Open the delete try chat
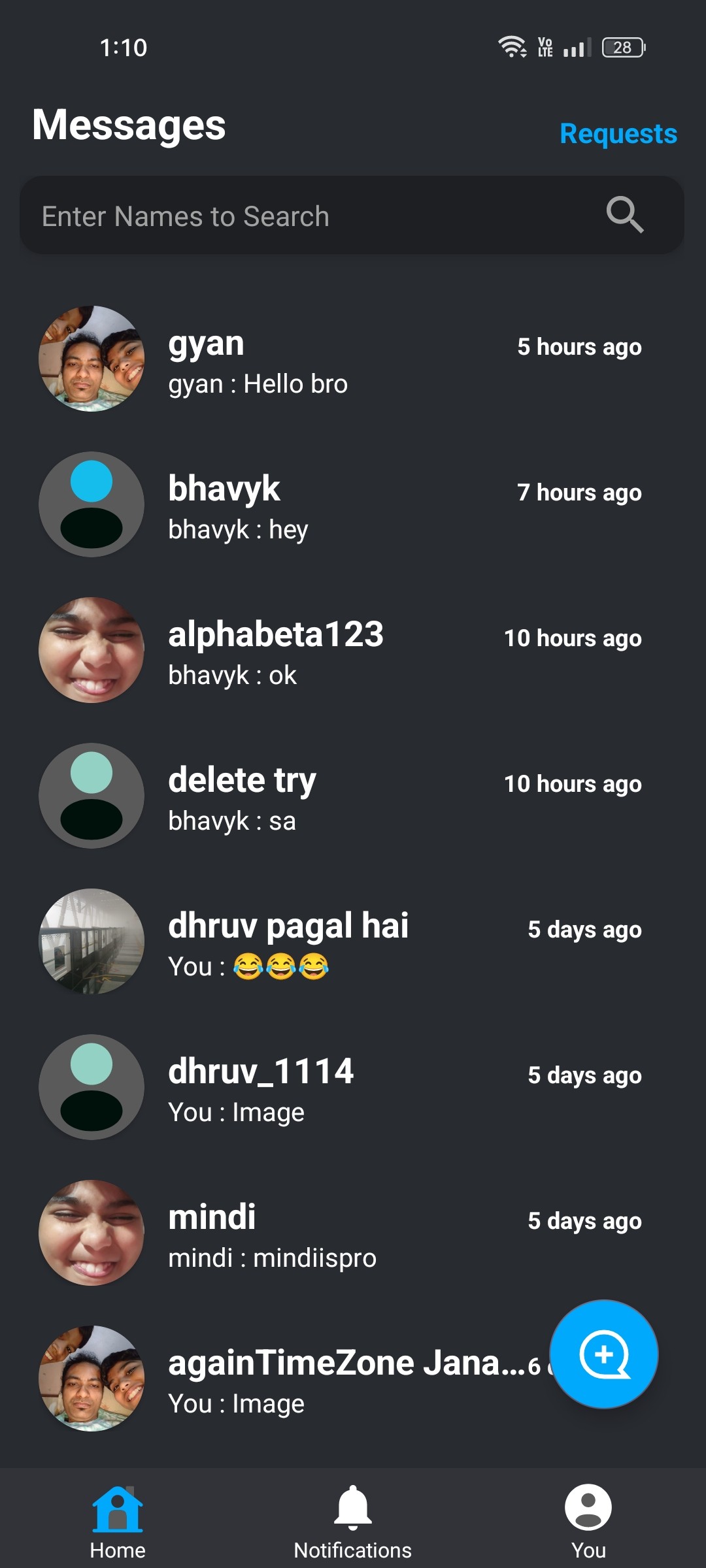Screen dimensions: 706x1568 tap(353, 796)
